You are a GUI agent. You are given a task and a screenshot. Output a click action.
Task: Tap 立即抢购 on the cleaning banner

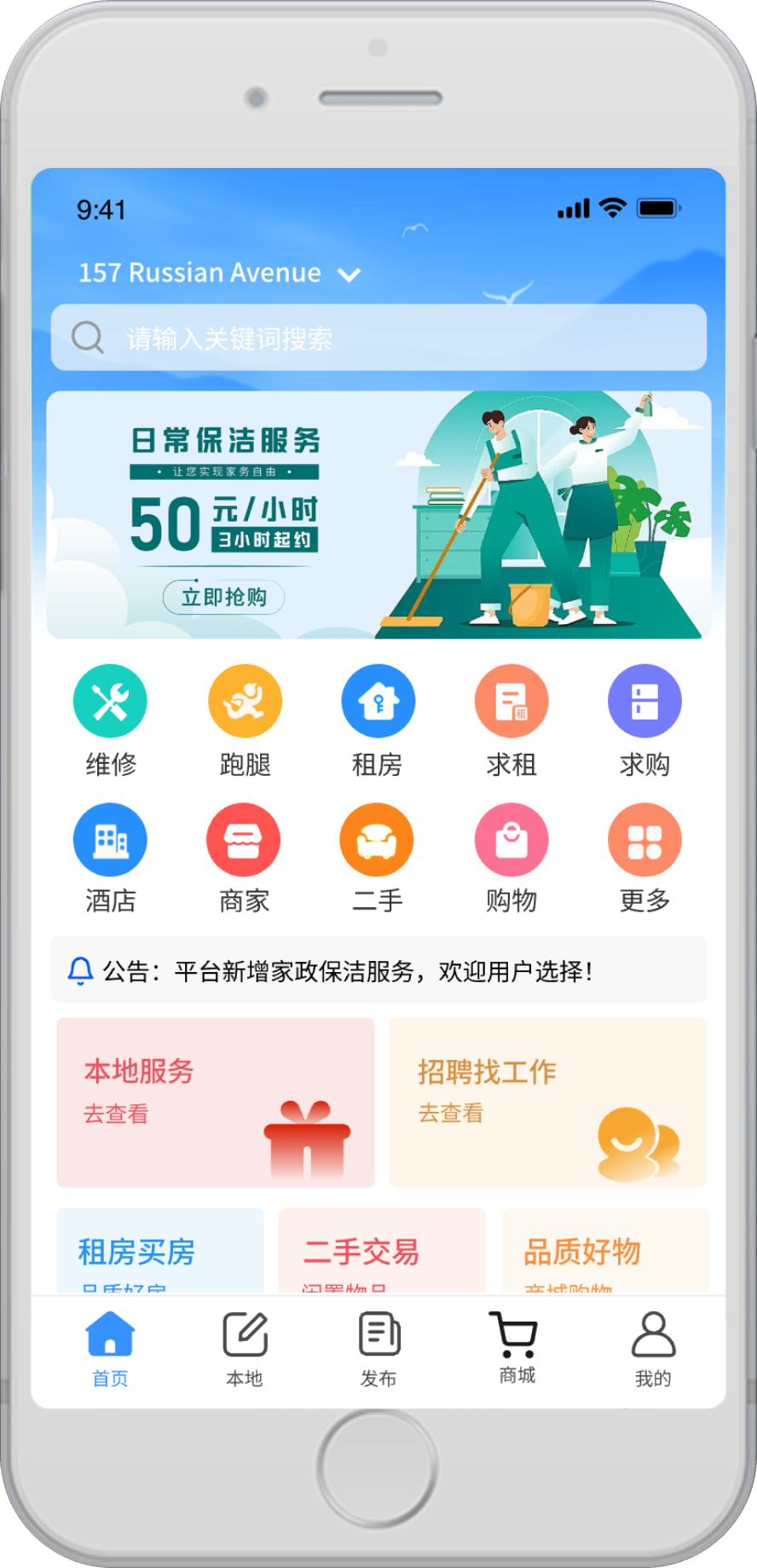pos(223,597)
